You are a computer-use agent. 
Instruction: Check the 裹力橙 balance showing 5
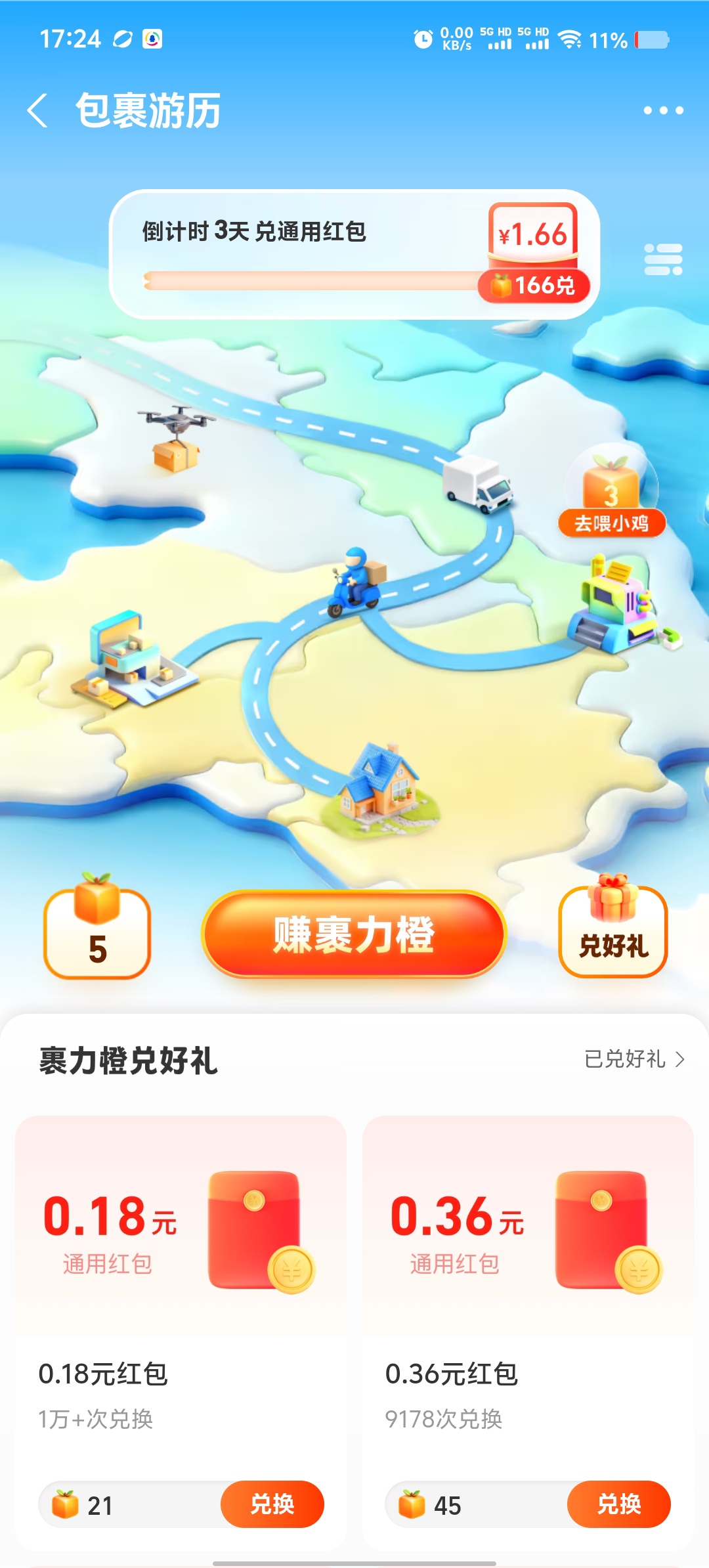coord(97,932)
